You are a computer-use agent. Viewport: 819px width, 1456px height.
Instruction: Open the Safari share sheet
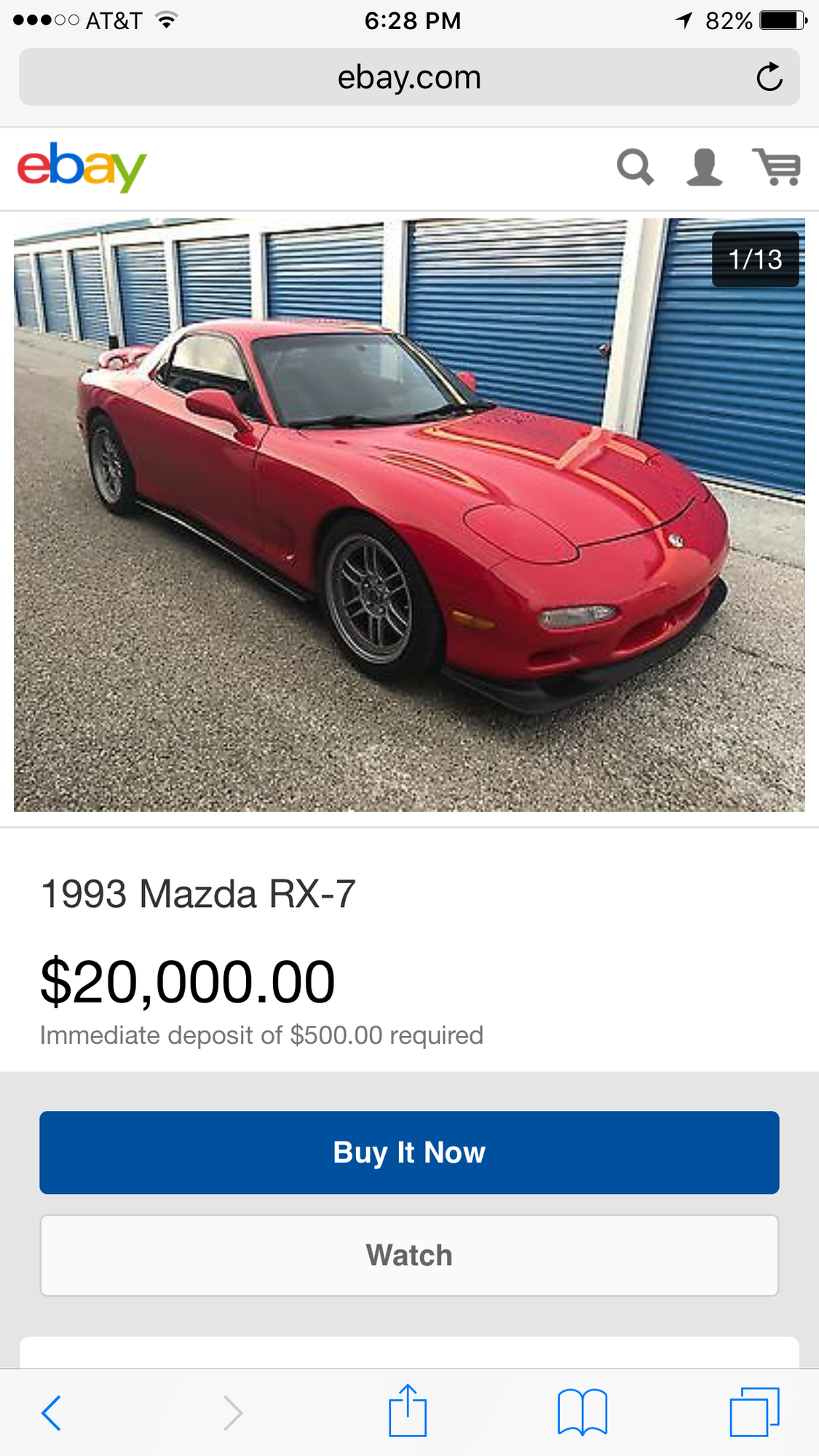pyautogui.click(x=408, y=1411)
